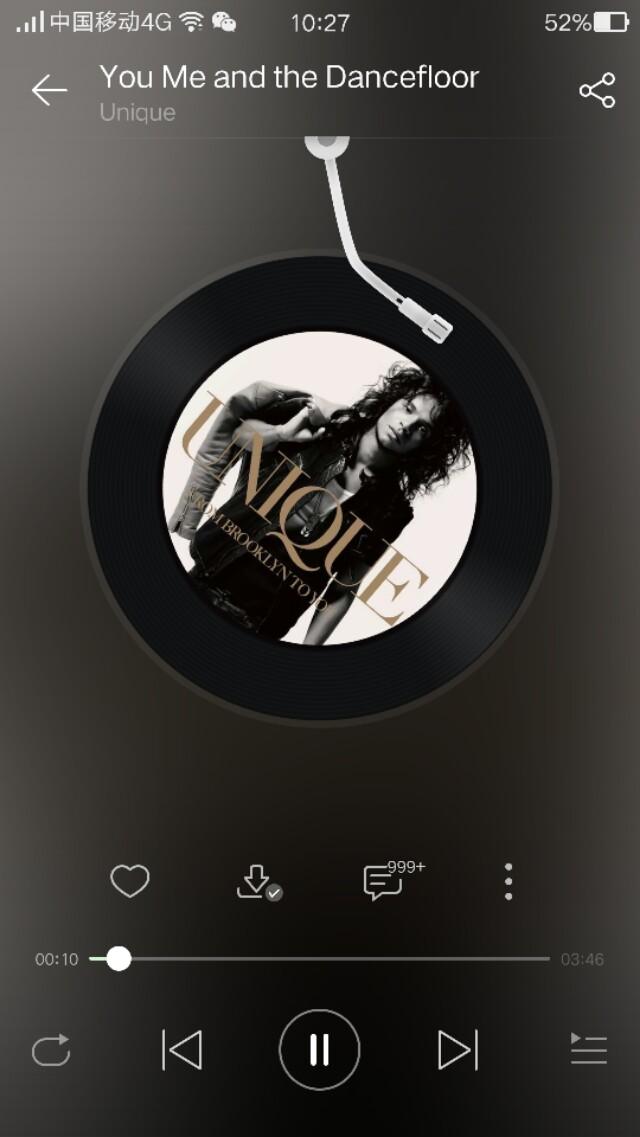Toggle the repeat mode
This screenshot has width=640, height=1137.
pyautogui.click(x=51, y=1051)
